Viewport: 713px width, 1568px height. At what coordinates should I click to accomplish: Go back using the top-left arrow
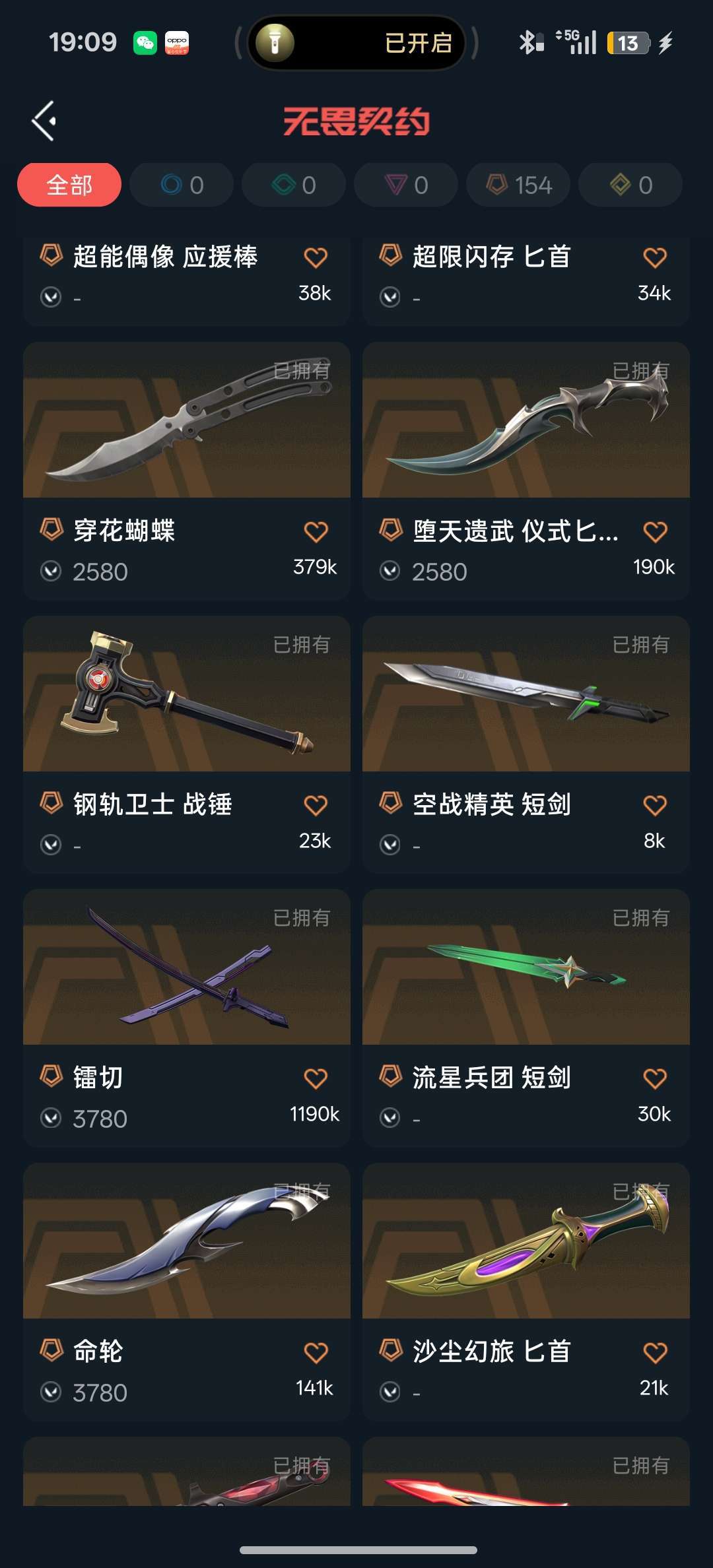pyautogui.click(x=44, y=121)
